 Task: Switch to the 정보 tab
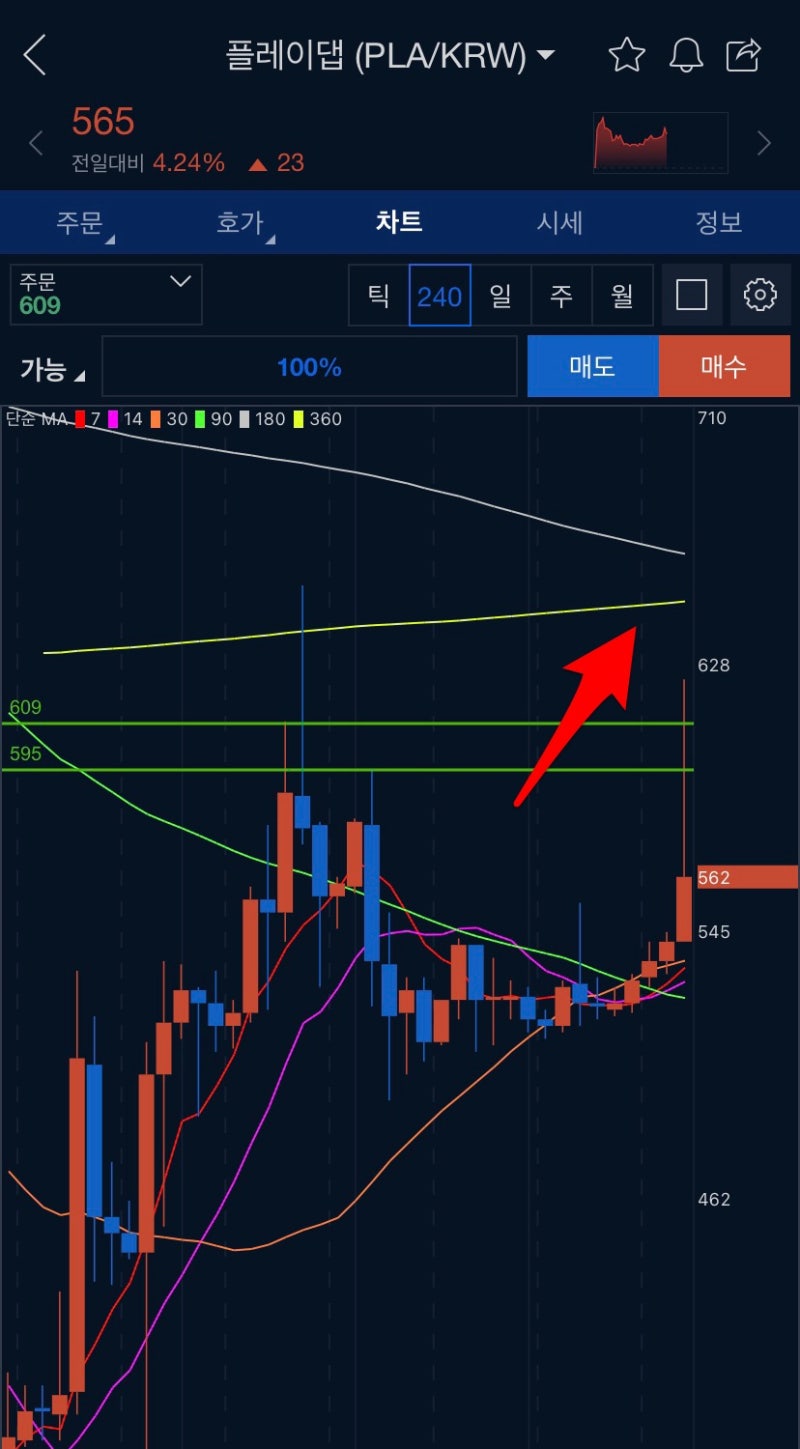[718, 222]
